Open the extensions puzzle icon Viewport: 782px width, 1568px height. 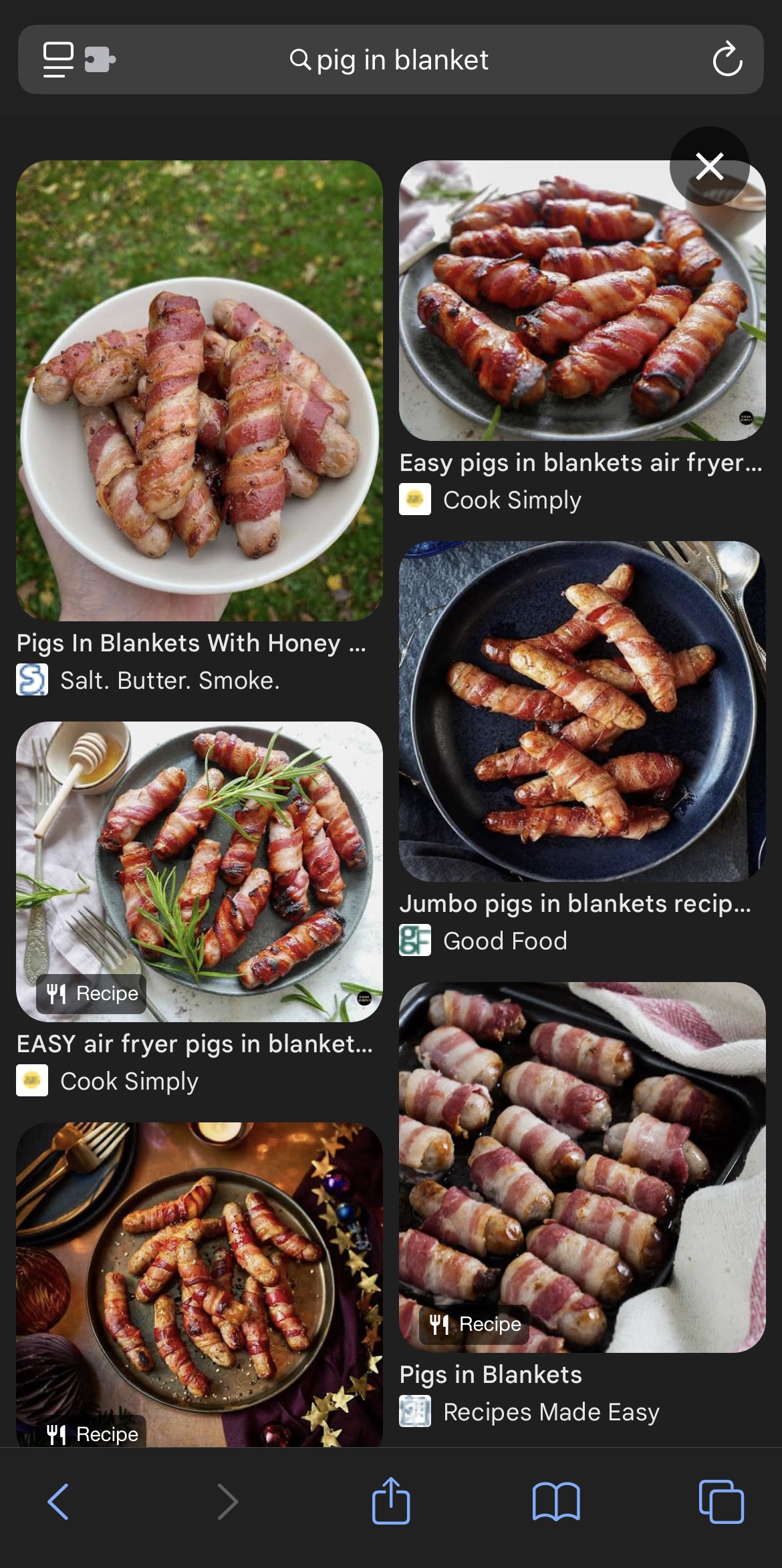[100, 60]
